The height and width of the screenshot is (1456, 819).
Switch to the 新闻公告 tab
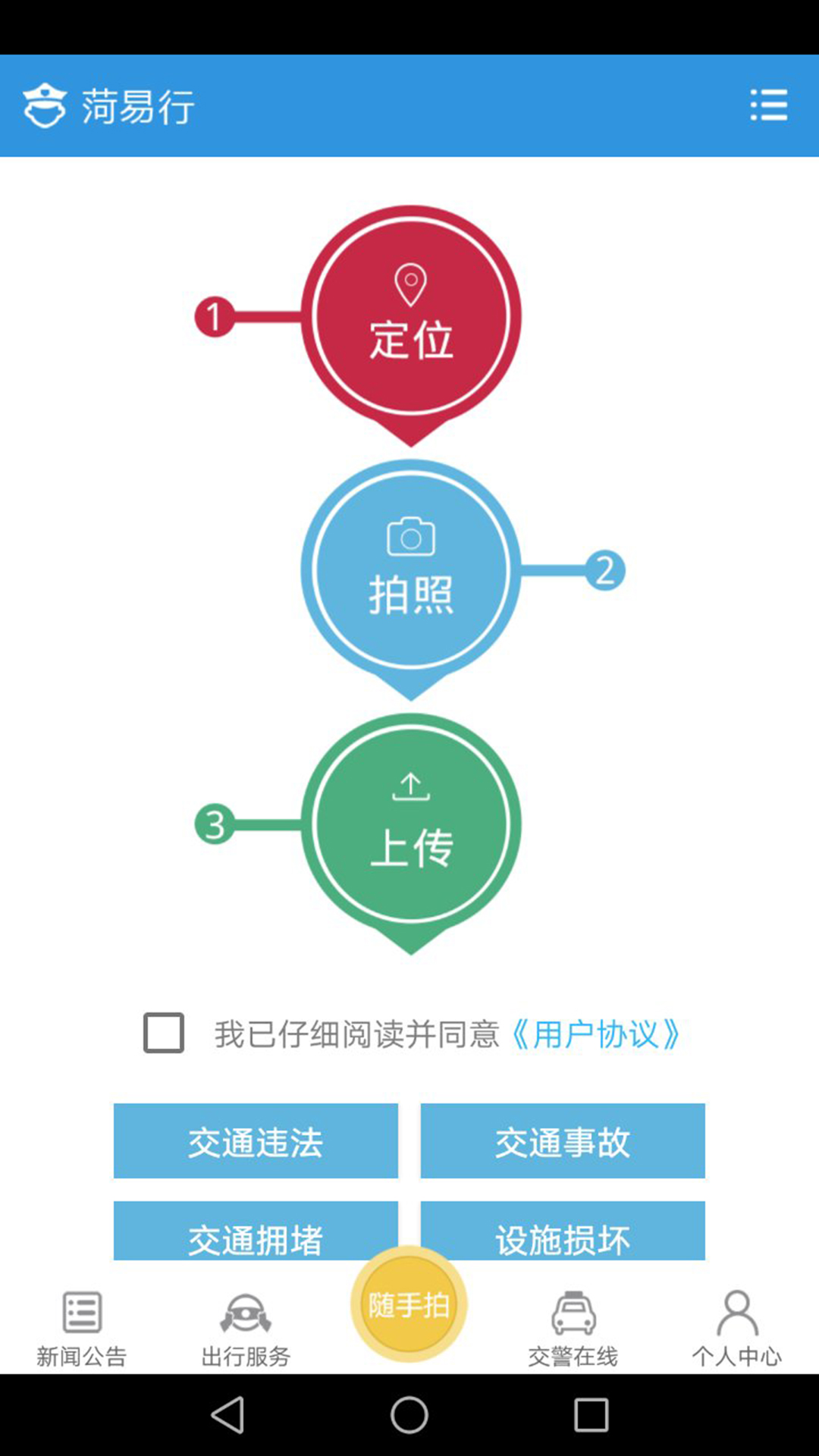pos(82,1329)
